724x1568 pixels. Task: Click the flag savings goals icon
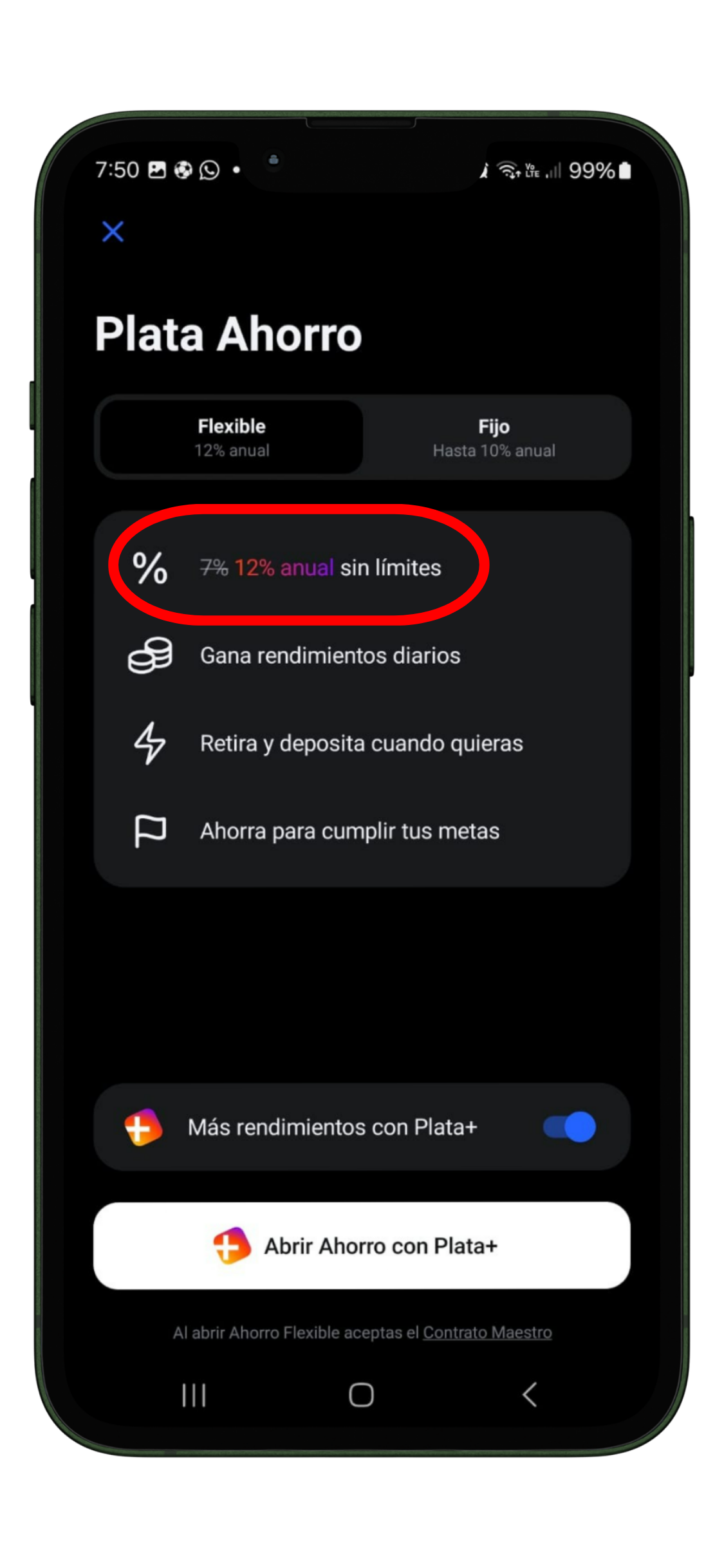point(149,830)
